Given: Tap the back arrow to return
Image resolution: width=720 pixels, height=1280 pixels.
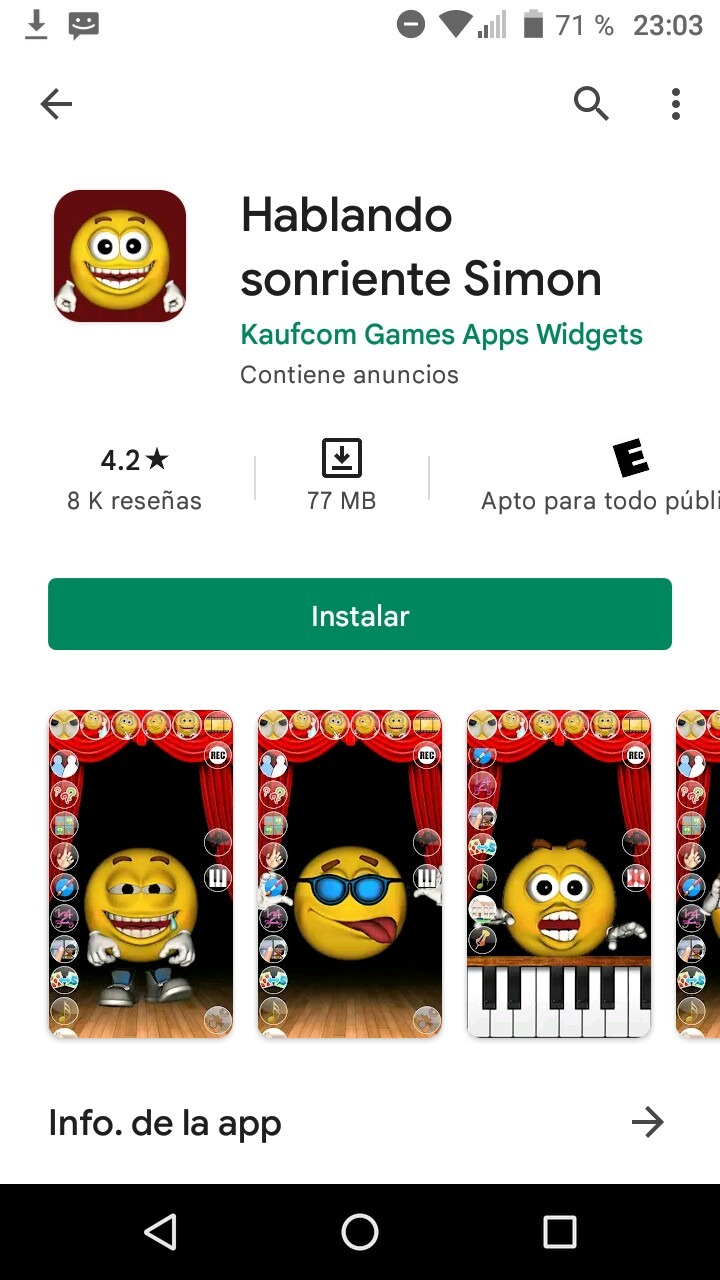Looking at the screenshot, I should (55, 103).
